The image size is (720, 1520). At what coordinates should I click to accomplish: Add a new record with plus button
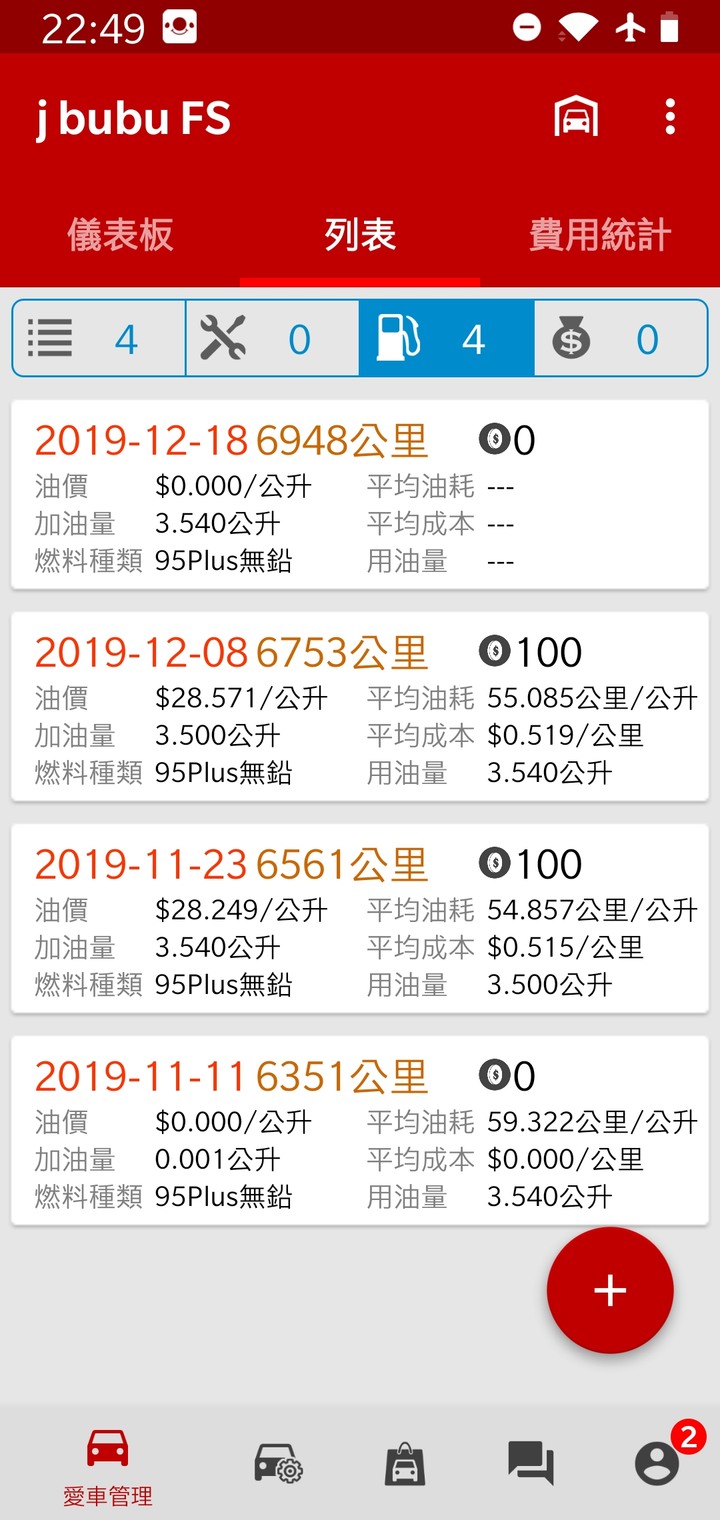pyautogui.click(x=610, y=1290)
